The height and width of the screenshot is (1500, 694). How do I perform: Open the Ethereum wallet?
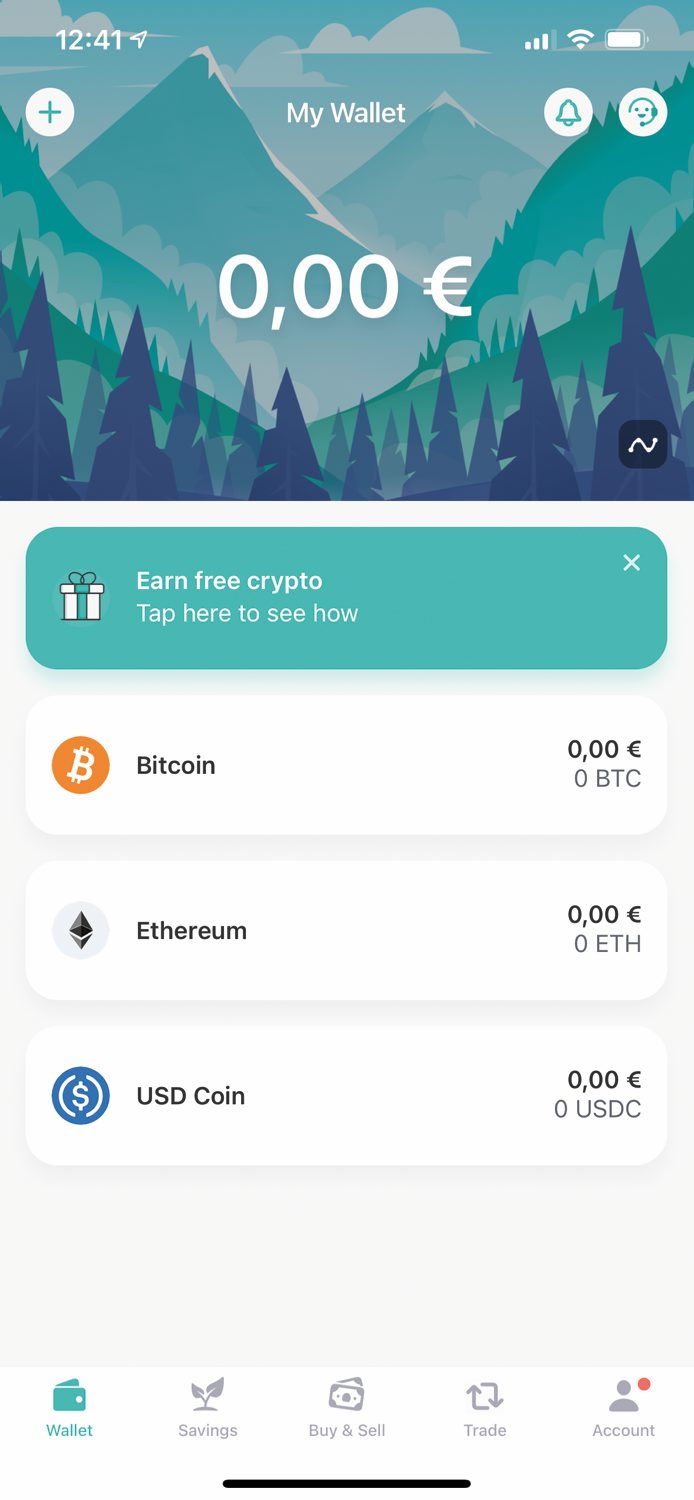(346, 930)
